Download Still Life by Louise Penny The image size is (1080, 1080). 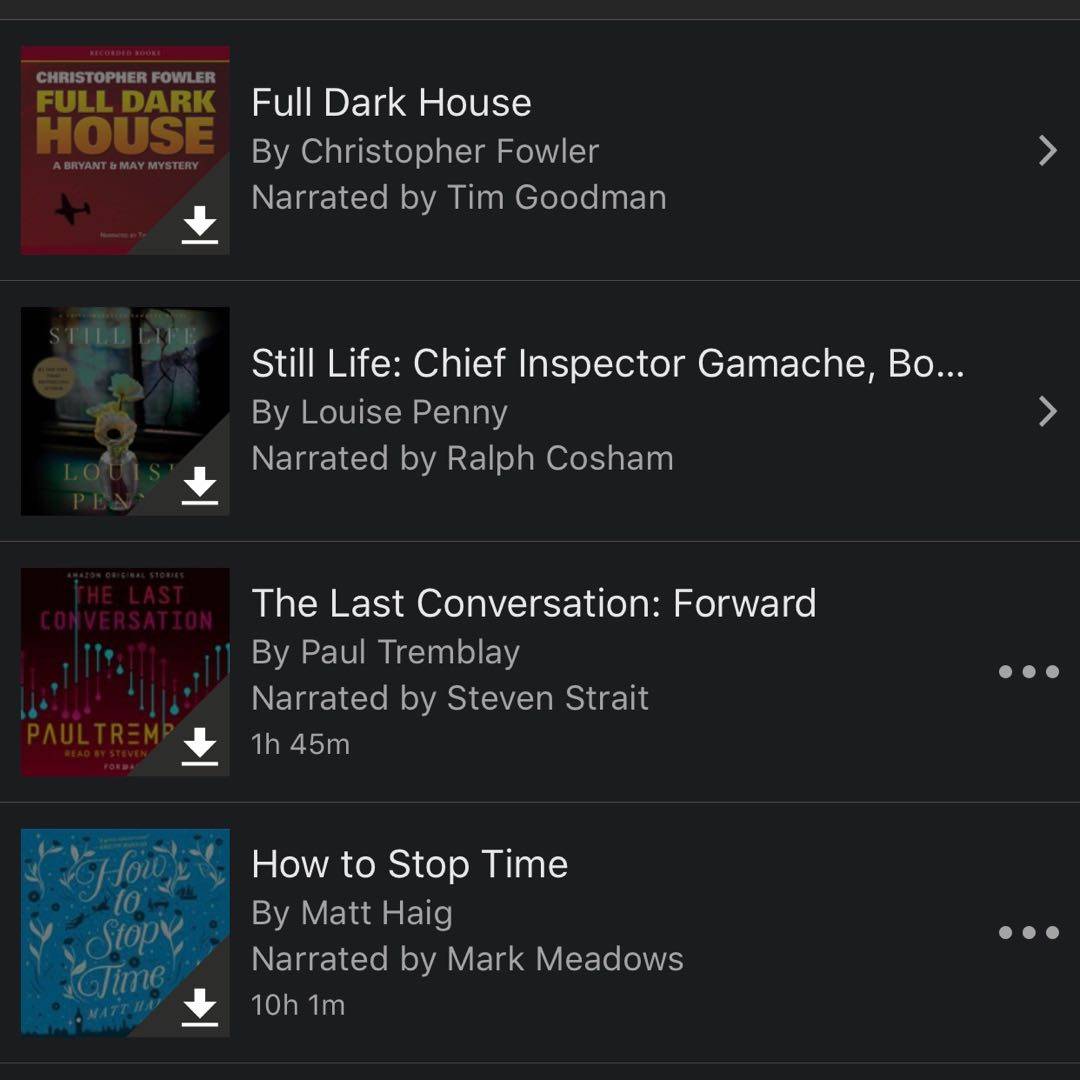(200, 485)
